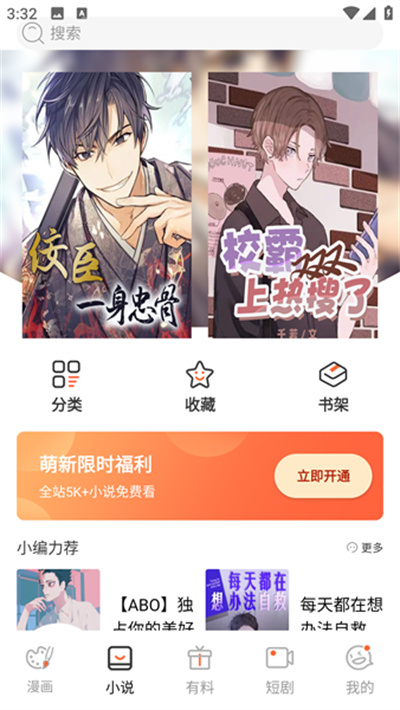Go to 收藏 favorites
The height and width of the screenshot is (710, 400).
tap(200, 386)
